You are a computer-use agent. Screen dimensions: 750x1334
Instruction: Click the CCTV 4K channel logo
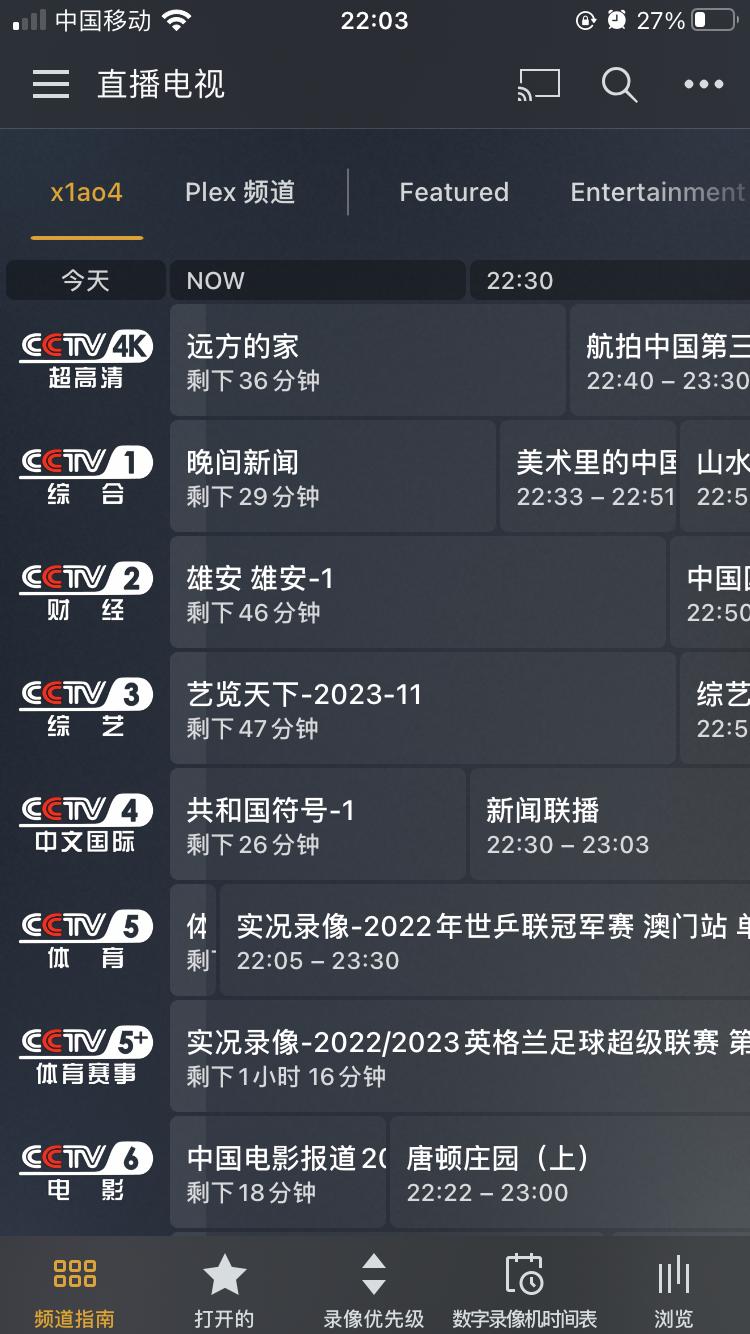[86, 360]
